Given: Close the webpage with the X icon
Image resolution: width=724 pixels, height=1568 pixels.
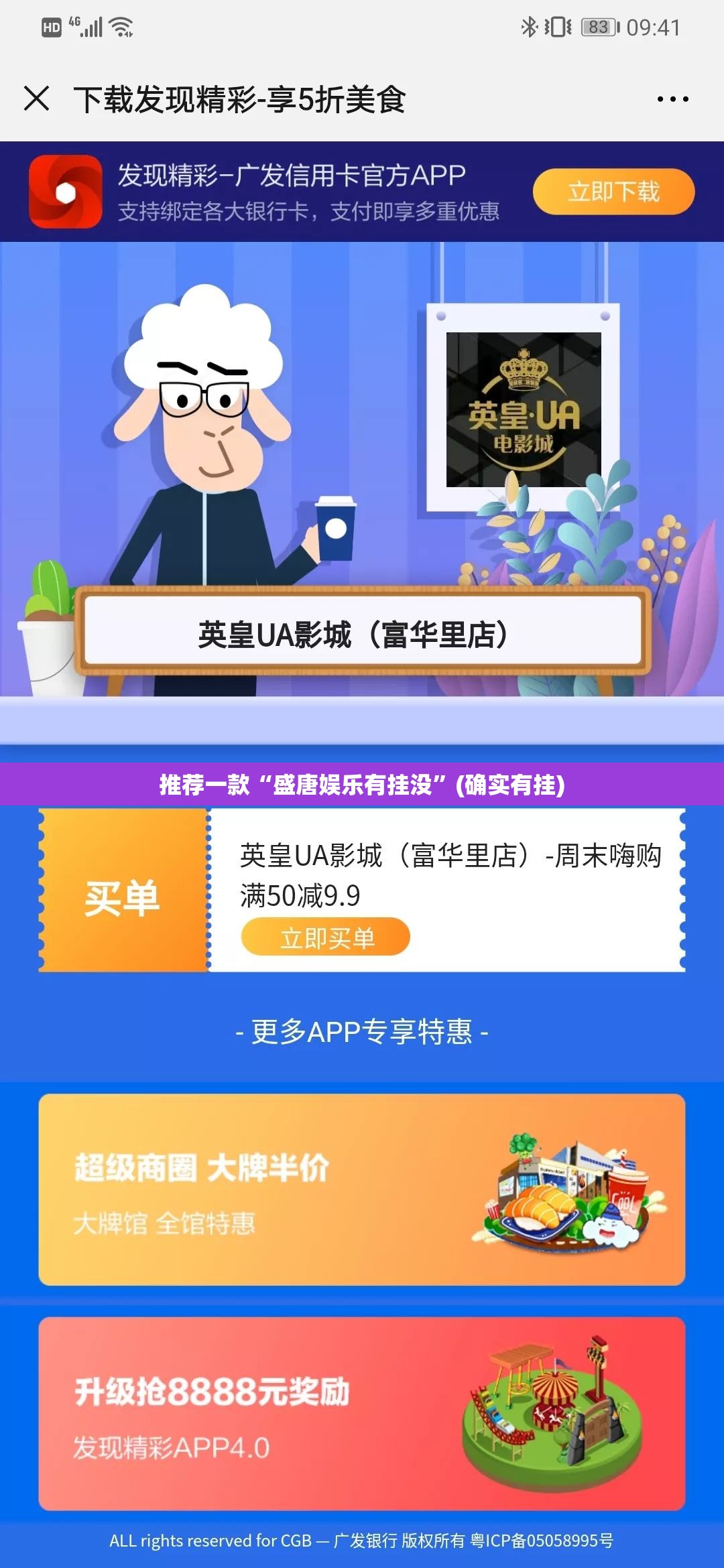Looking at the screenshot, I should coord(37,99).
